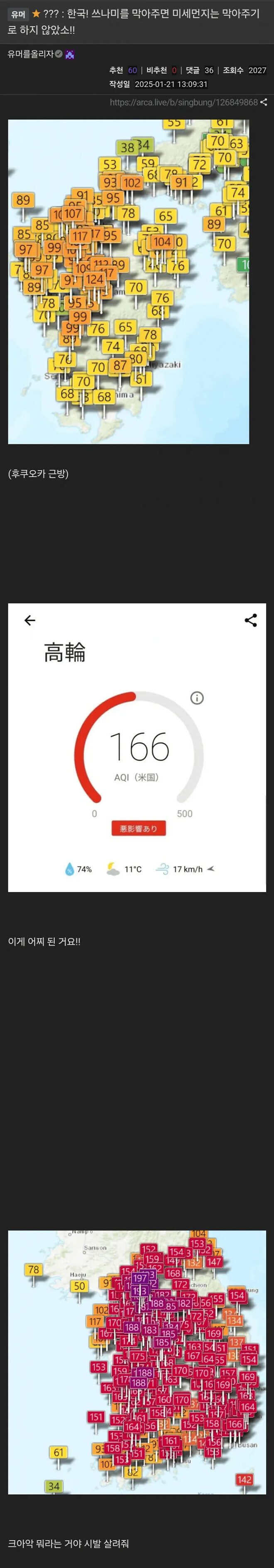The width and height of the screenshot is (274, 1568).
Task: Open the 高輪 AQI 166 screenshot image
Action: coord(137,747)
